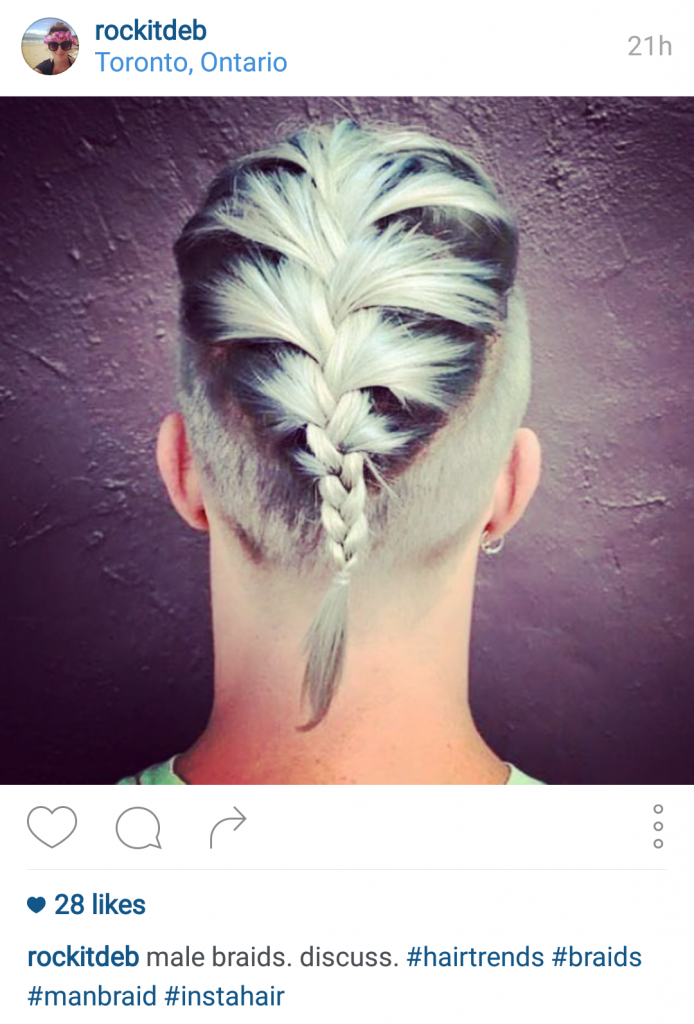Open the braided hair photo
Viewport: 694px width, 1024px height.
[347, 440]
